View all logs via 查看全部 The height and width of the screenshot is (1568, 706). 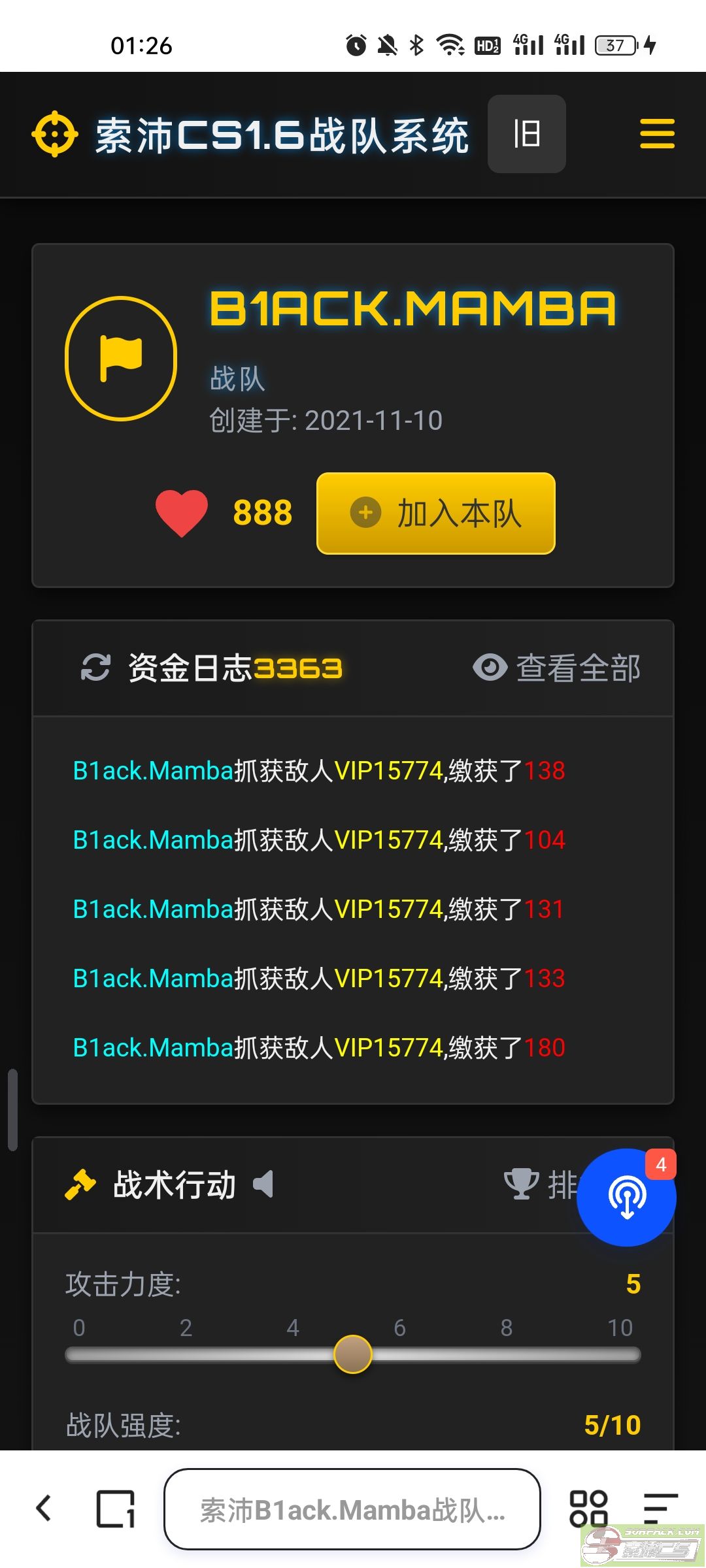pyautogui.click(x=557, y=668)
